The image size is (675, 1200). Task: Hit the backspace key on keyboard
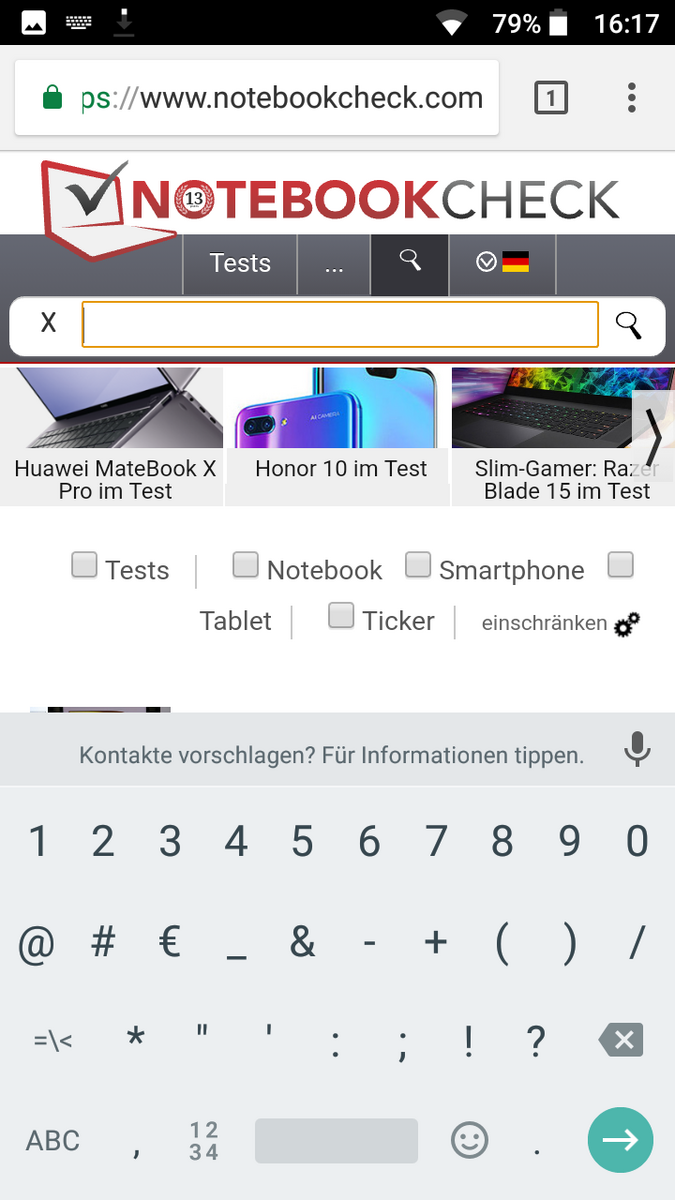click(622, 1041)
